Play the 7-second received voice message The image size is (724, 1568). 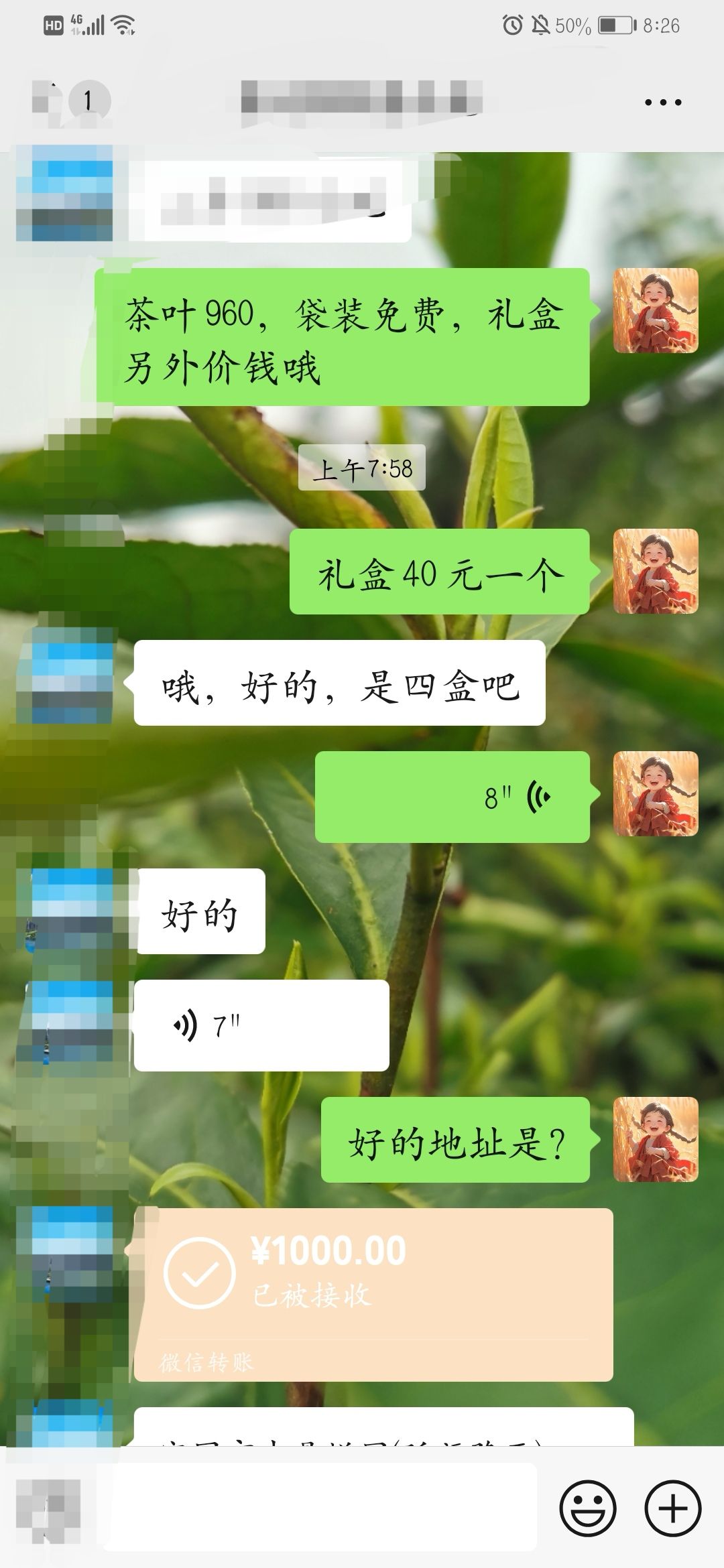[261, 1025]
